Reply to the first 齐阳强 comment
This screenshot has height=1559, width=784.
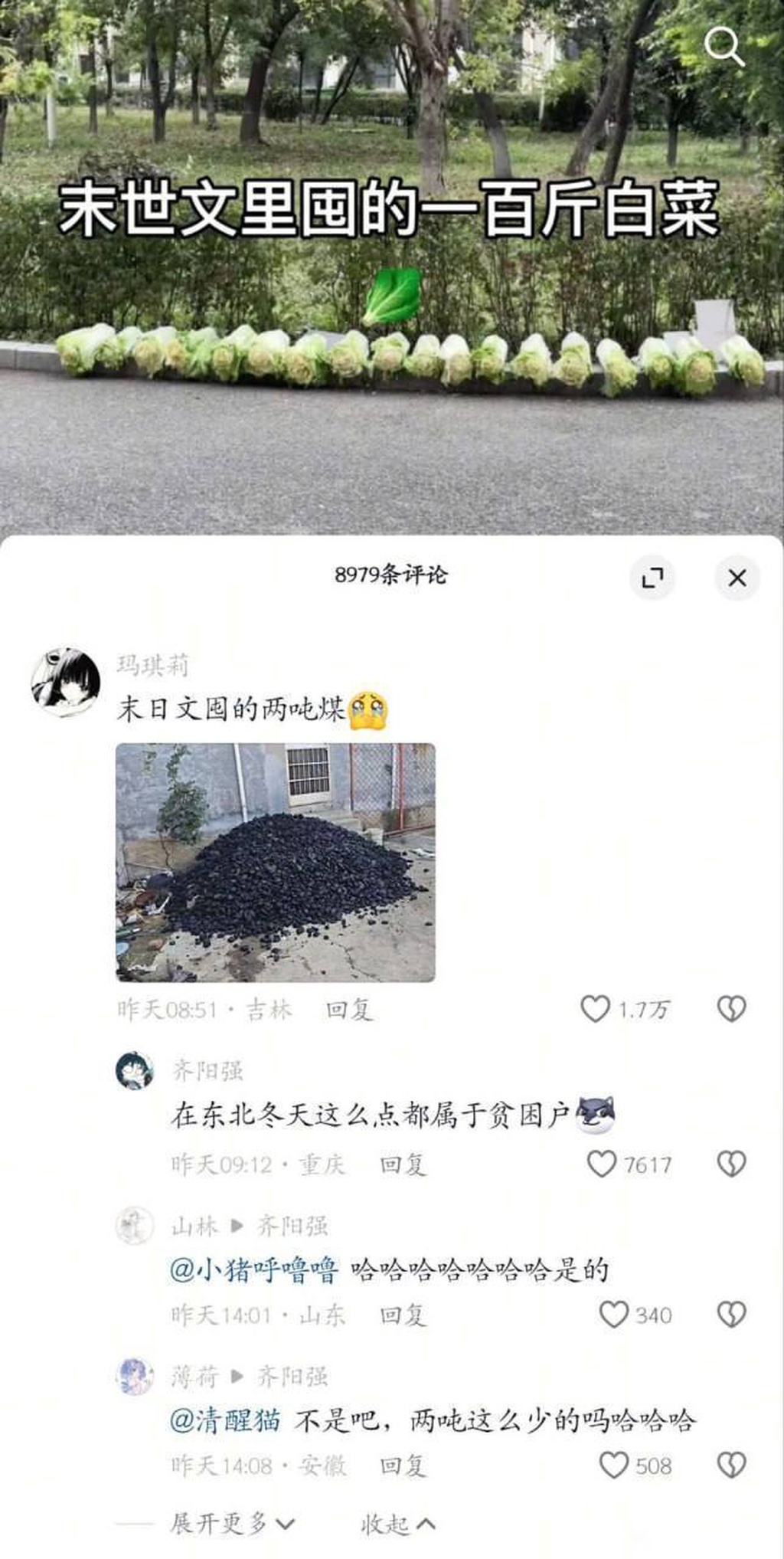click(x=403, y=1165)
